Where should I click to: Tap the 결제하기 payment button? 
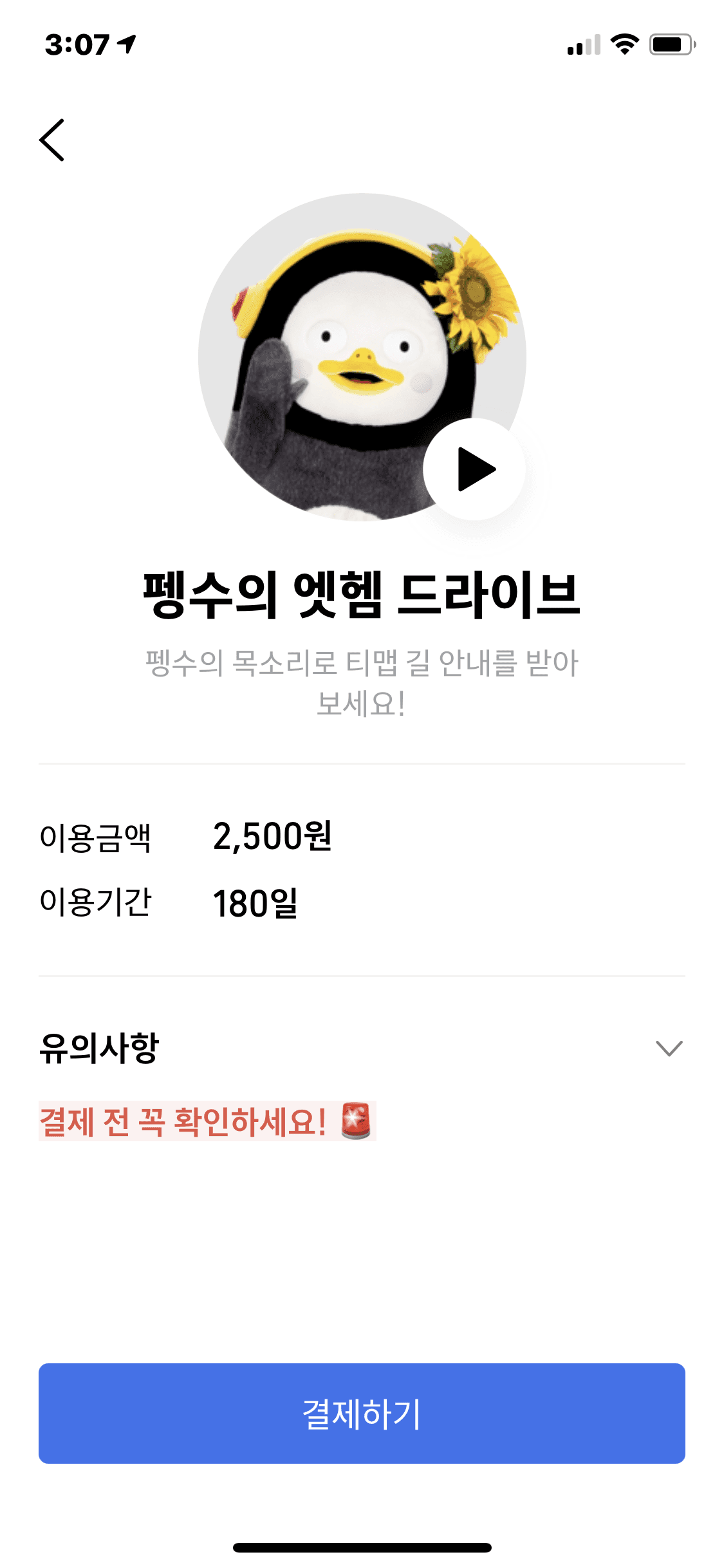point(362,1413)
